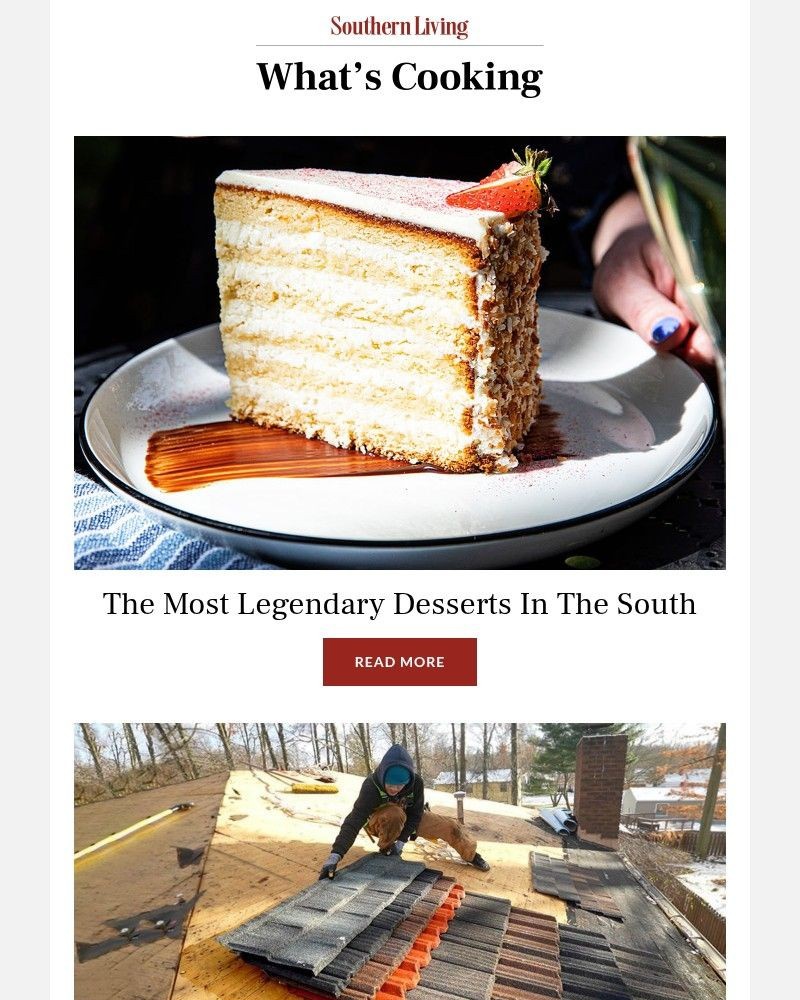This screenshot has height=1000, width=800.
Task: Open the Southern Living homepage via masthead
Action: tap(398, 26)
